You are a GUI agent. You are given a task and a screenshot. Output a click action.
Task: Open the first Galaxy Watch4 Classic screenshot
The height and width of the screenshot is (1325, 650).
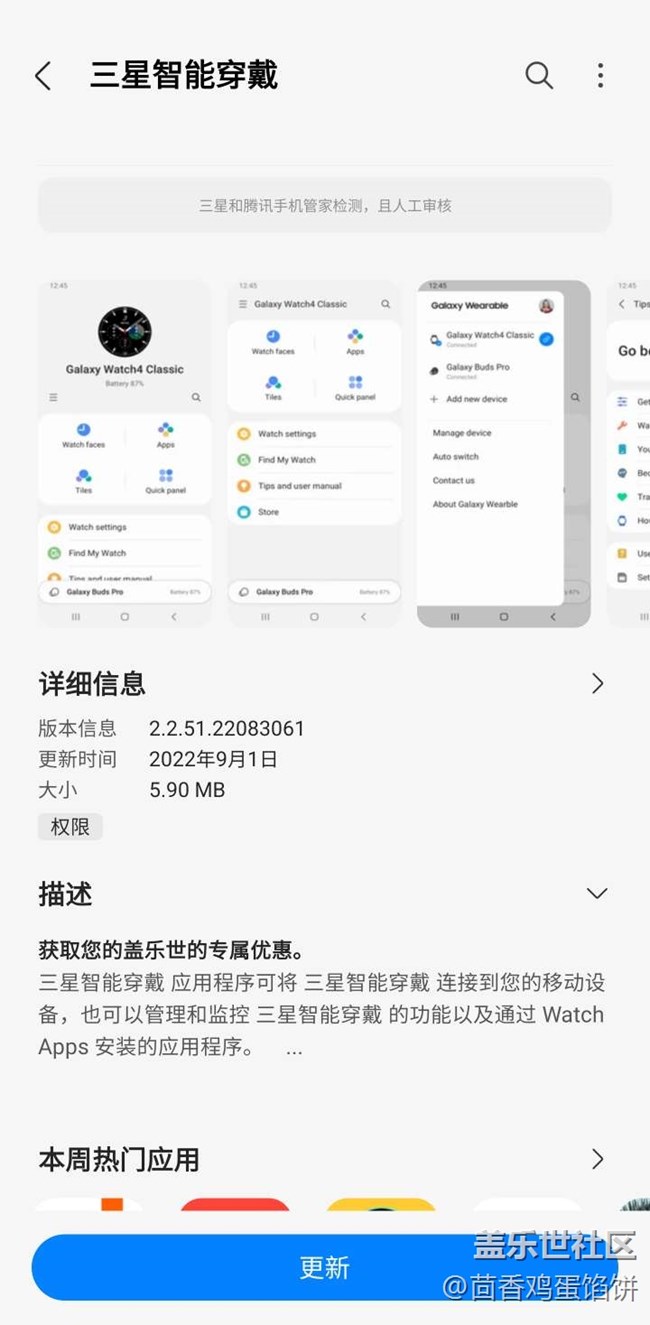coord(125,453)
